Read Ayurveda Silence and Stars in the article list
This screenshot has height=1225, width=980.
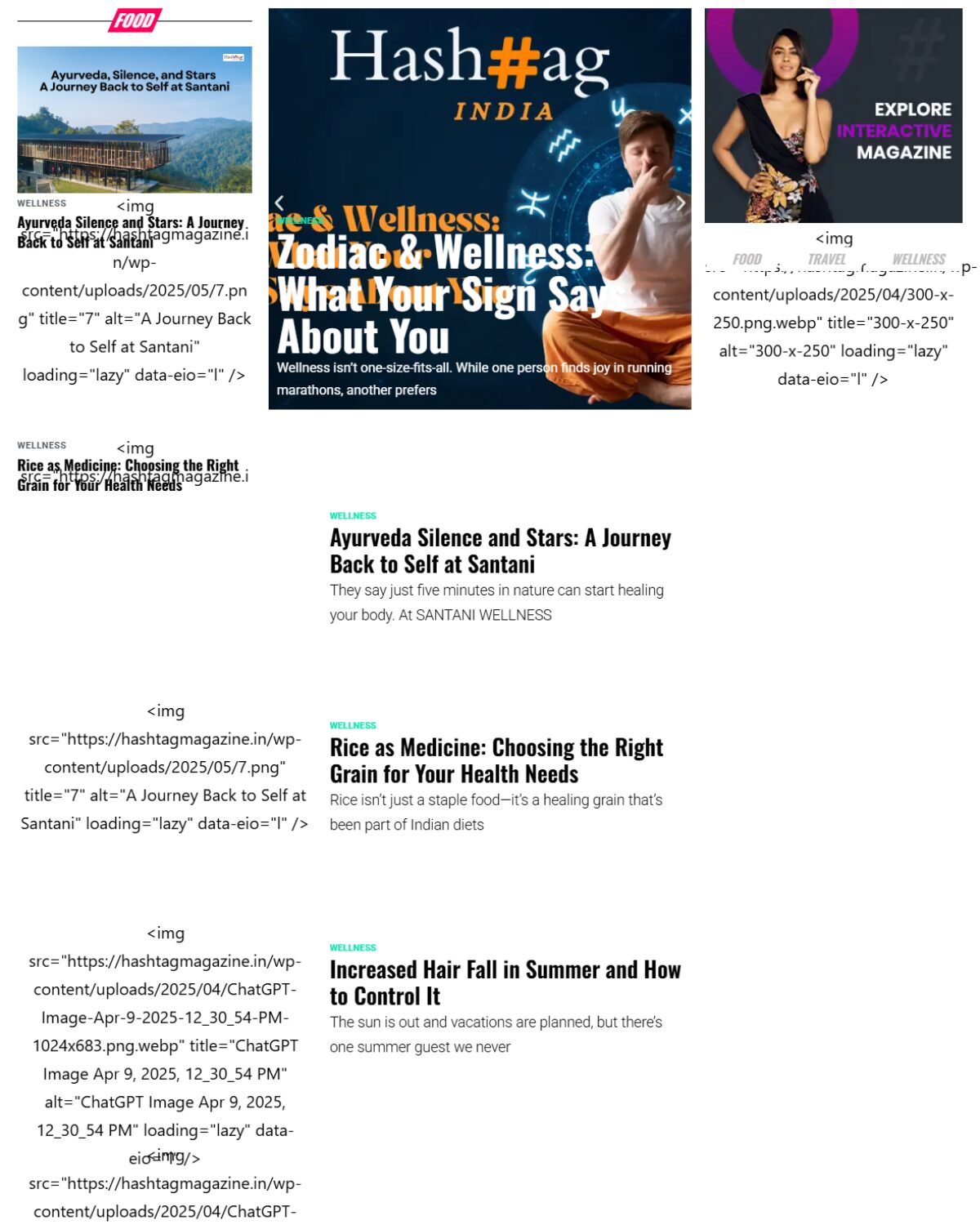point(500,550)
